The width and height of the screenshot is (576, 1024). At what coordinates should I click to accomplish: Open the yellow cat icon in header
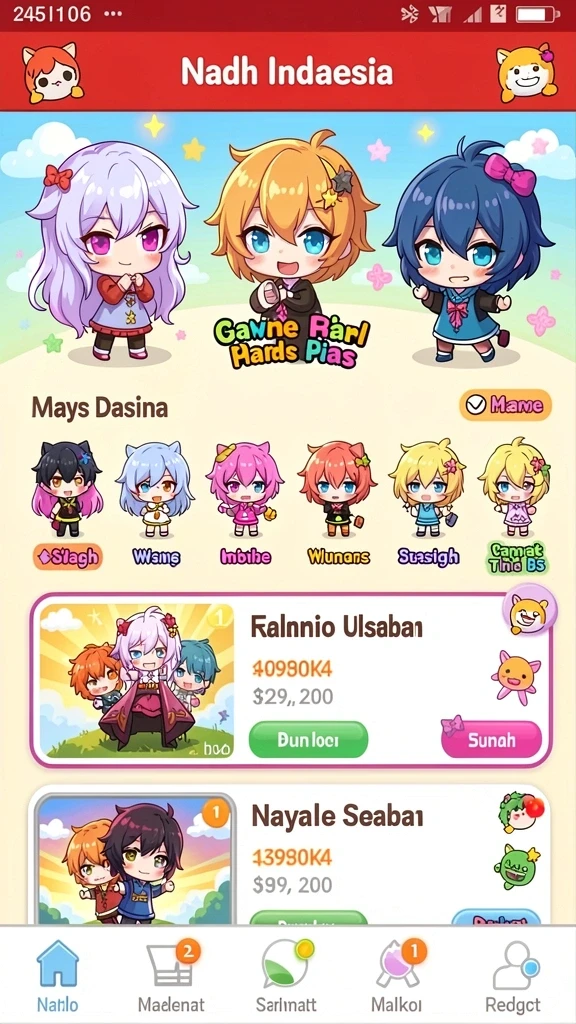[526, 72]
